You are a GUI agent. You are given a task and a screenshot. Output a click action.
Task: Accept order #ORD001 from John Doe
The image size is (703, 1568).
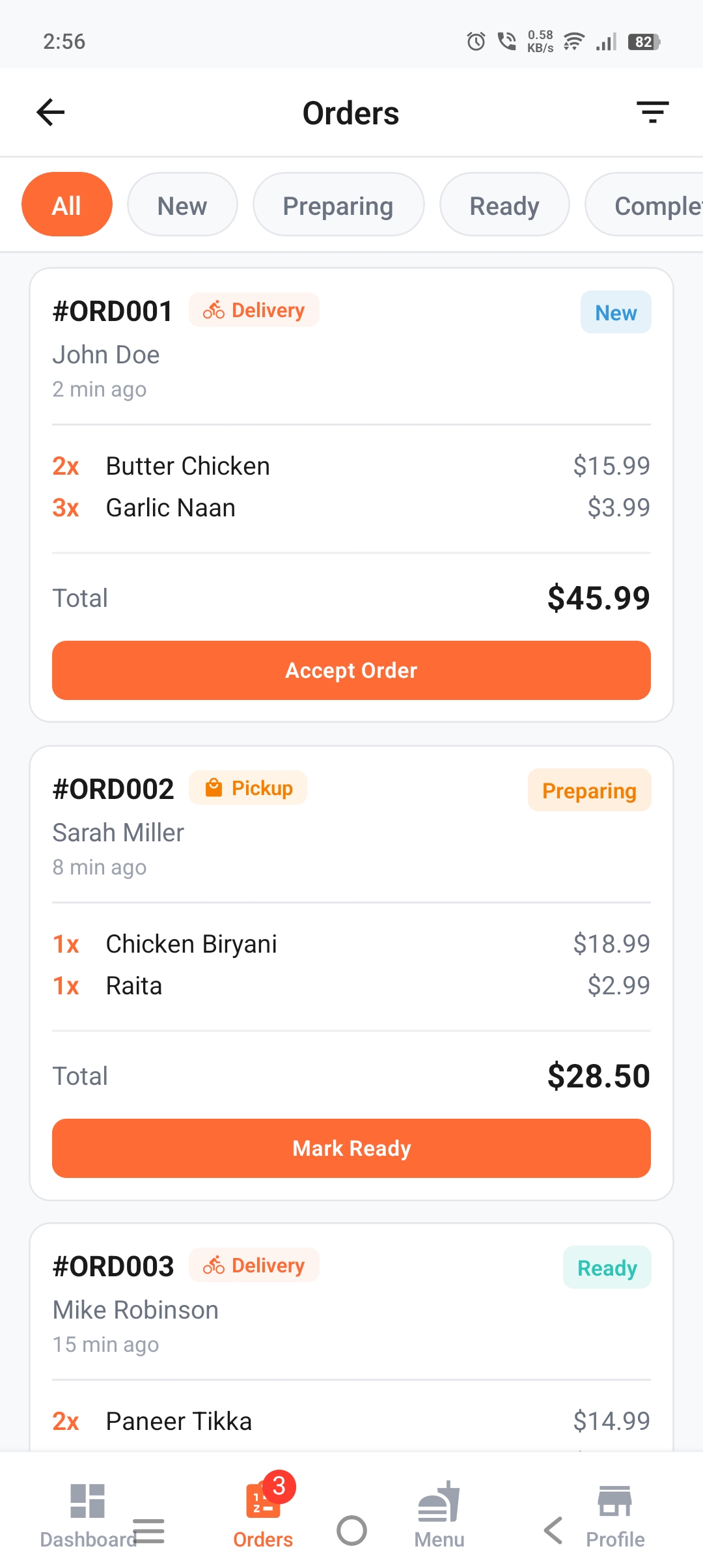tap(351, 671)
